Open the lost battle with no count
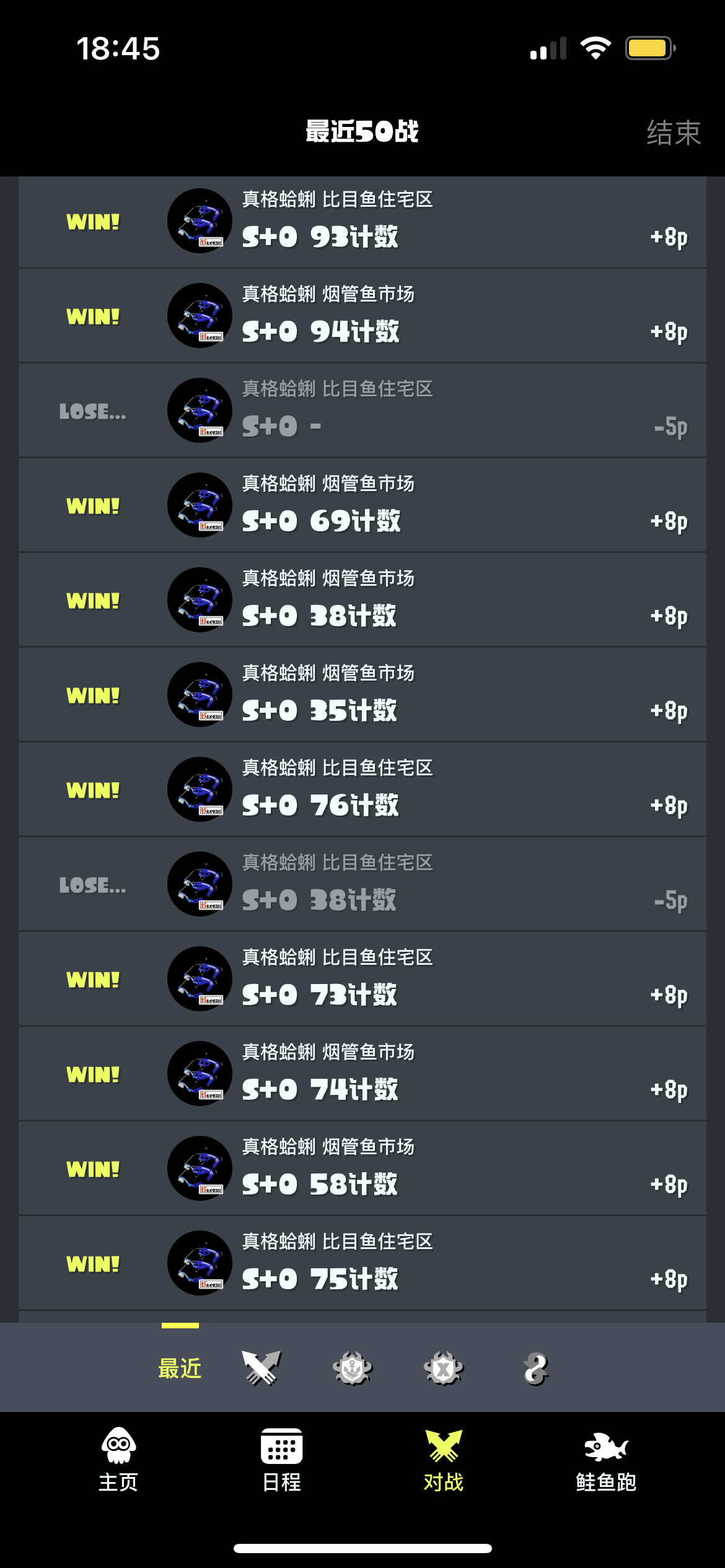 click(362, 411)
